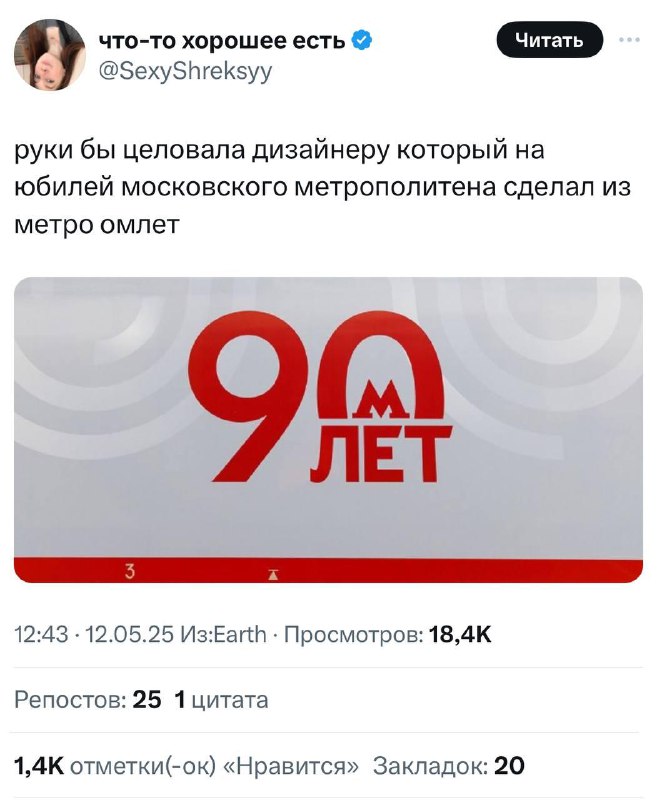Show who liked: 1,4K отметки «Нравится»
The image size is (657, 800).
tap(186, 766)
